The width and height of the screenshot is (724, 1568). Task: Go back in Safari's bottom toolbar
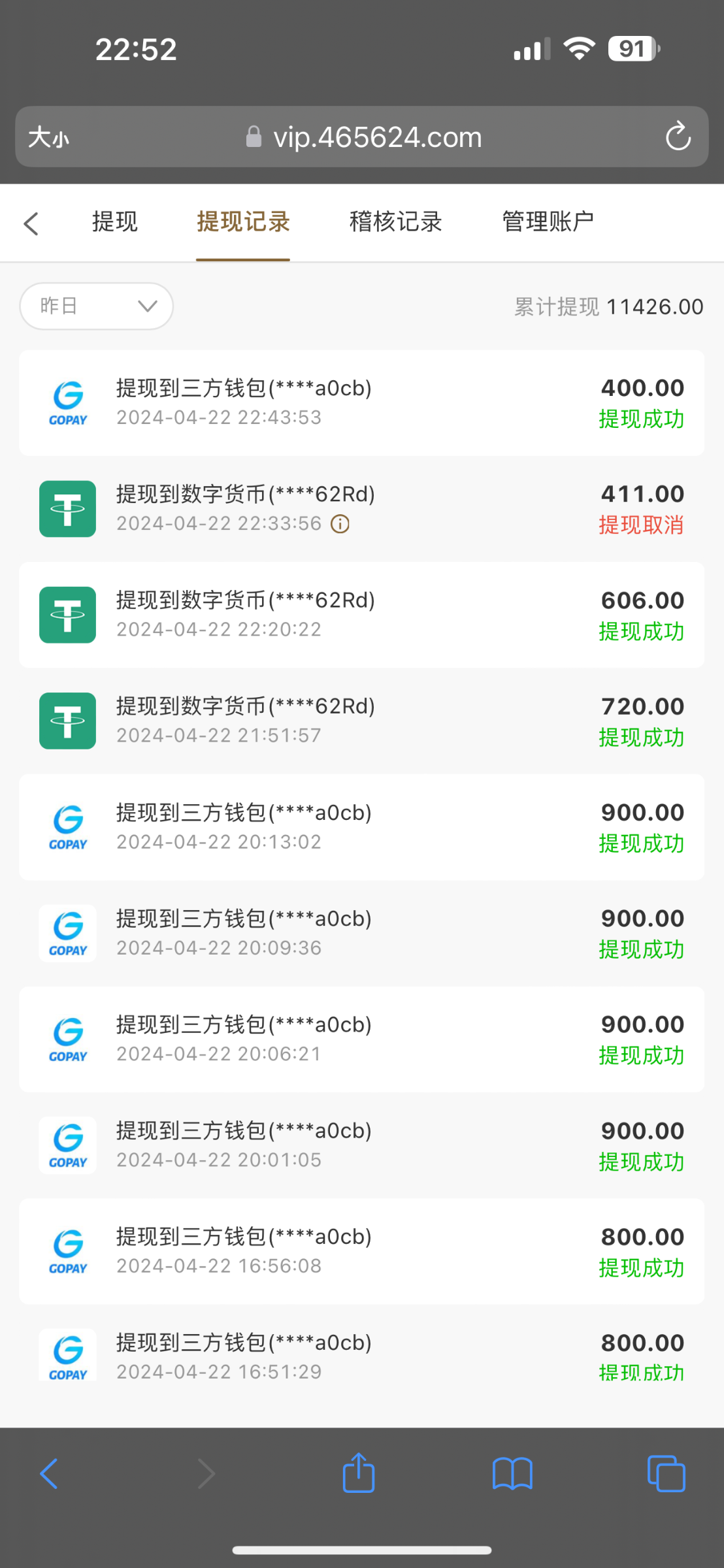49,1474
